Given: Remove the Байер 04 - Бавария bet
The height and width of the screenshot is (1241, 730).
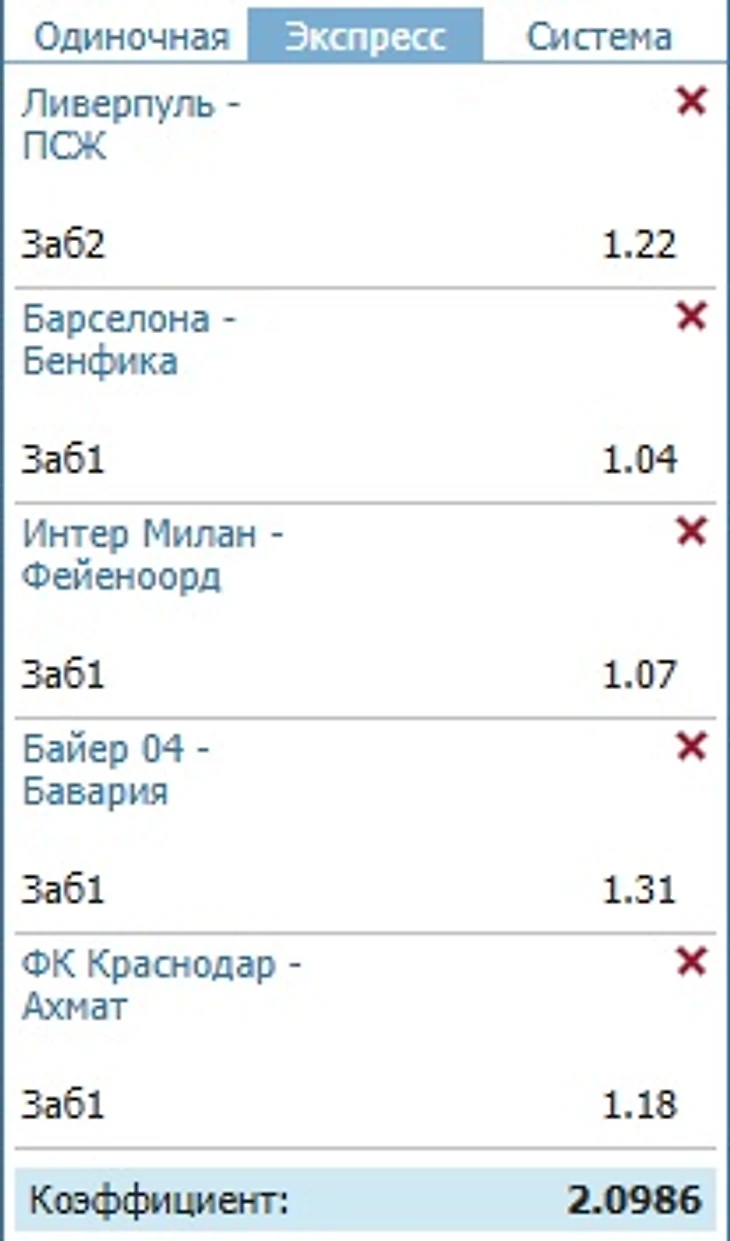Looking at the screenshot, I should (692, 746).
